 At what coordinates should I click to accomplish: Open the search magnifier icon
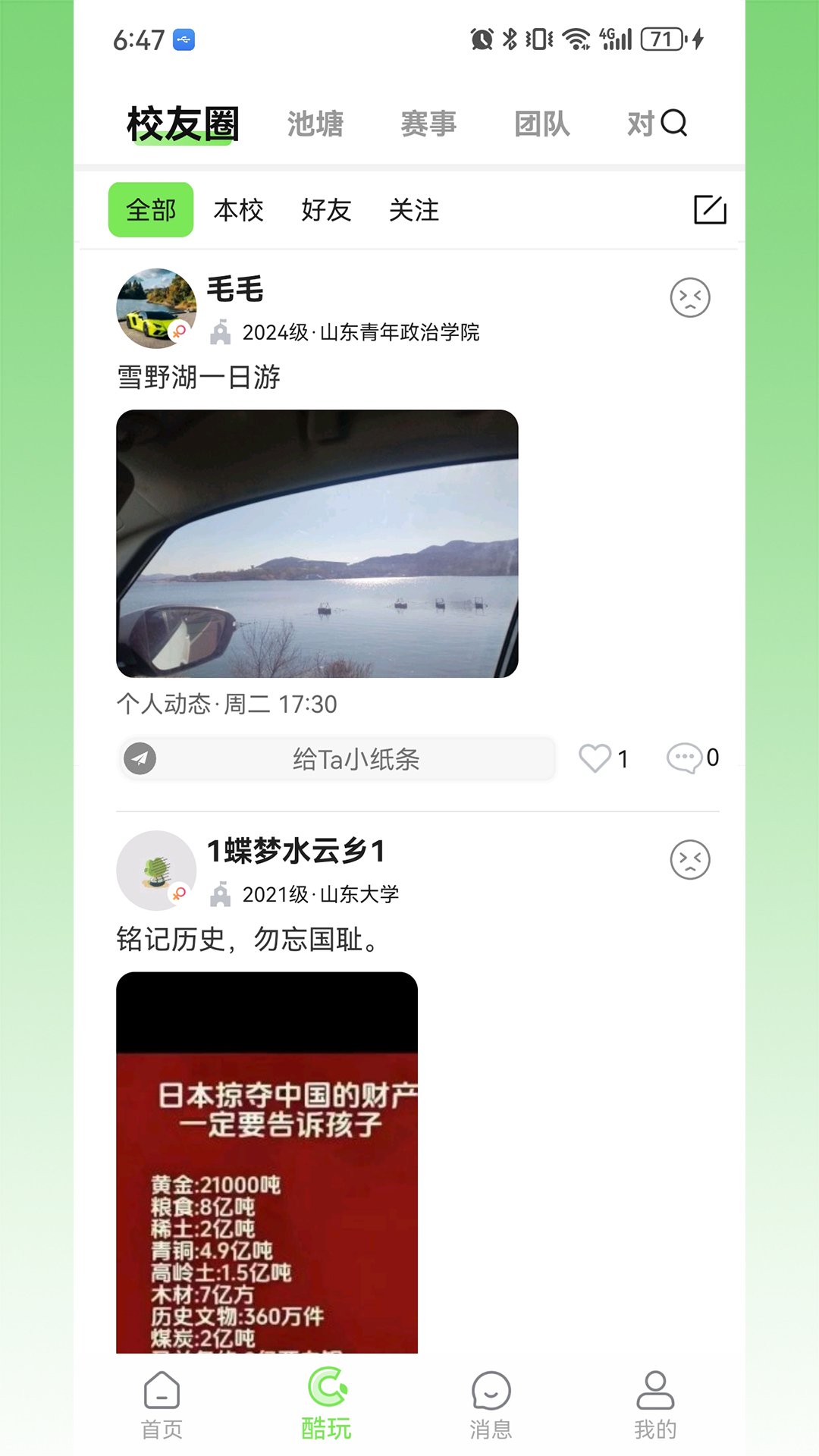point(674,123)
